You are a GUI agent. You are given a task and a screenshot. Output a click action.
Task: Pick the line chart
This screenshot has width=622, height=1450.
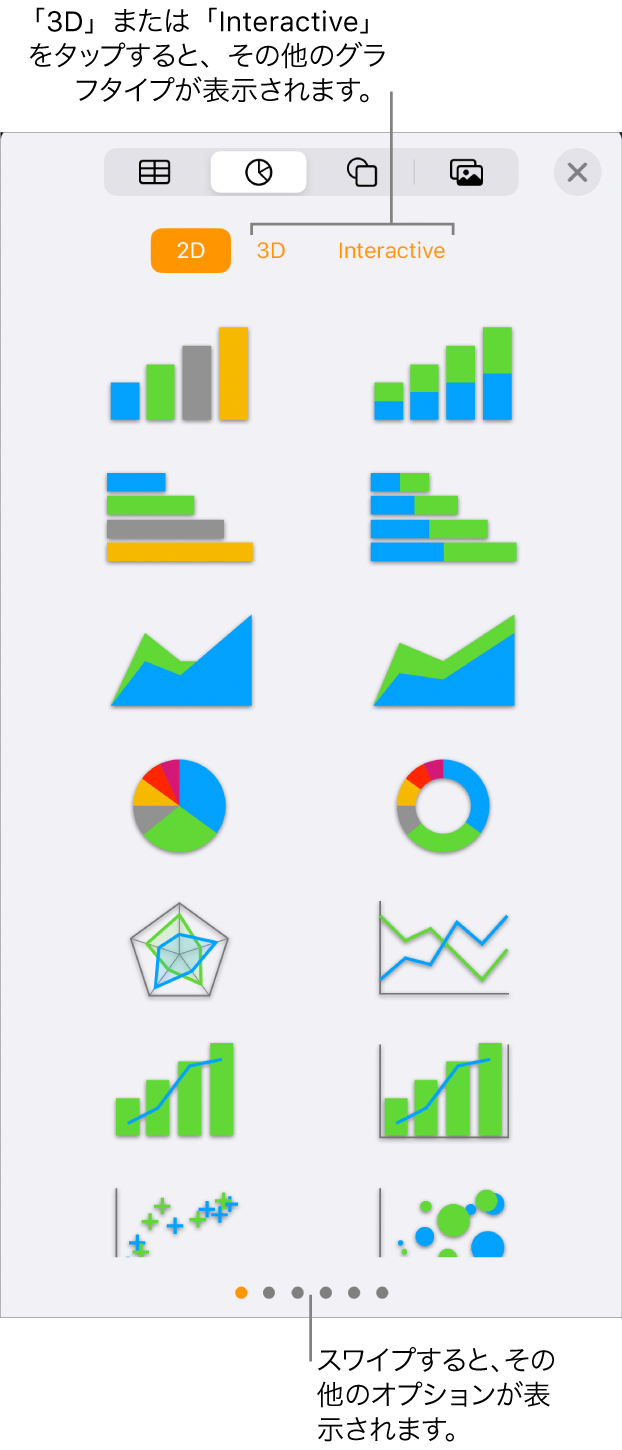point(443,949)
